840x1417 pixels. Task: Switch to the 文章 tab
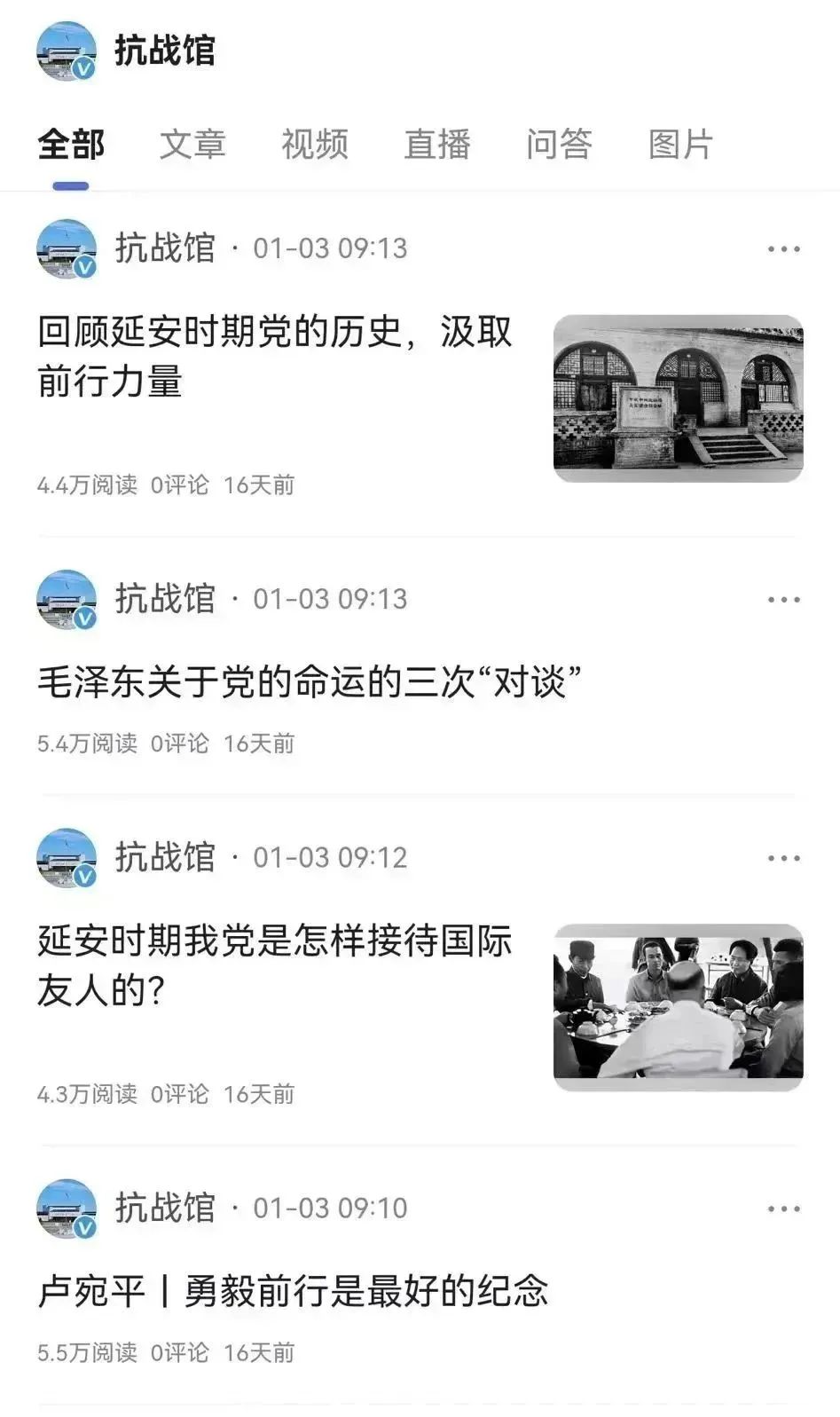tap(194, 145)
